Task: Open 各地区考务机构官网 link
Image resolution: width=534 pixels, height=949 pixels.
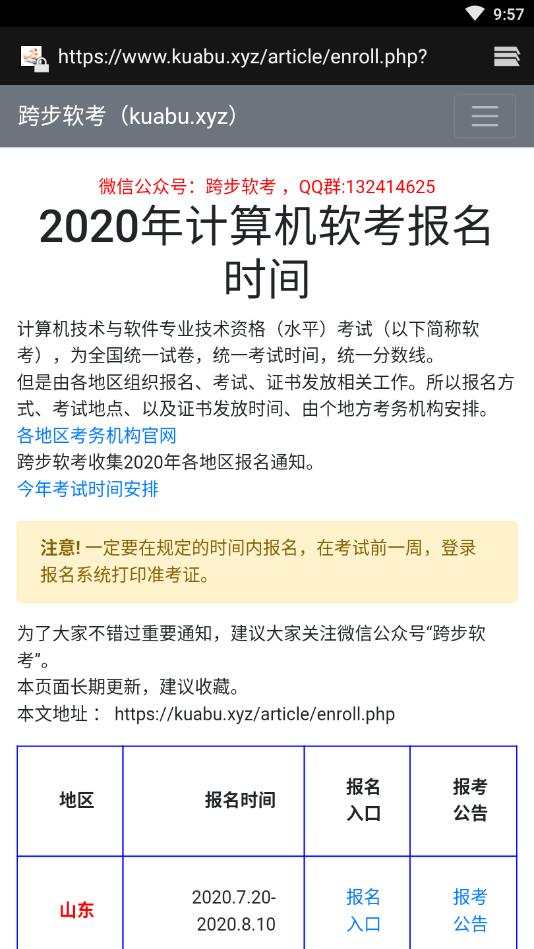Action: pos(97,435)
